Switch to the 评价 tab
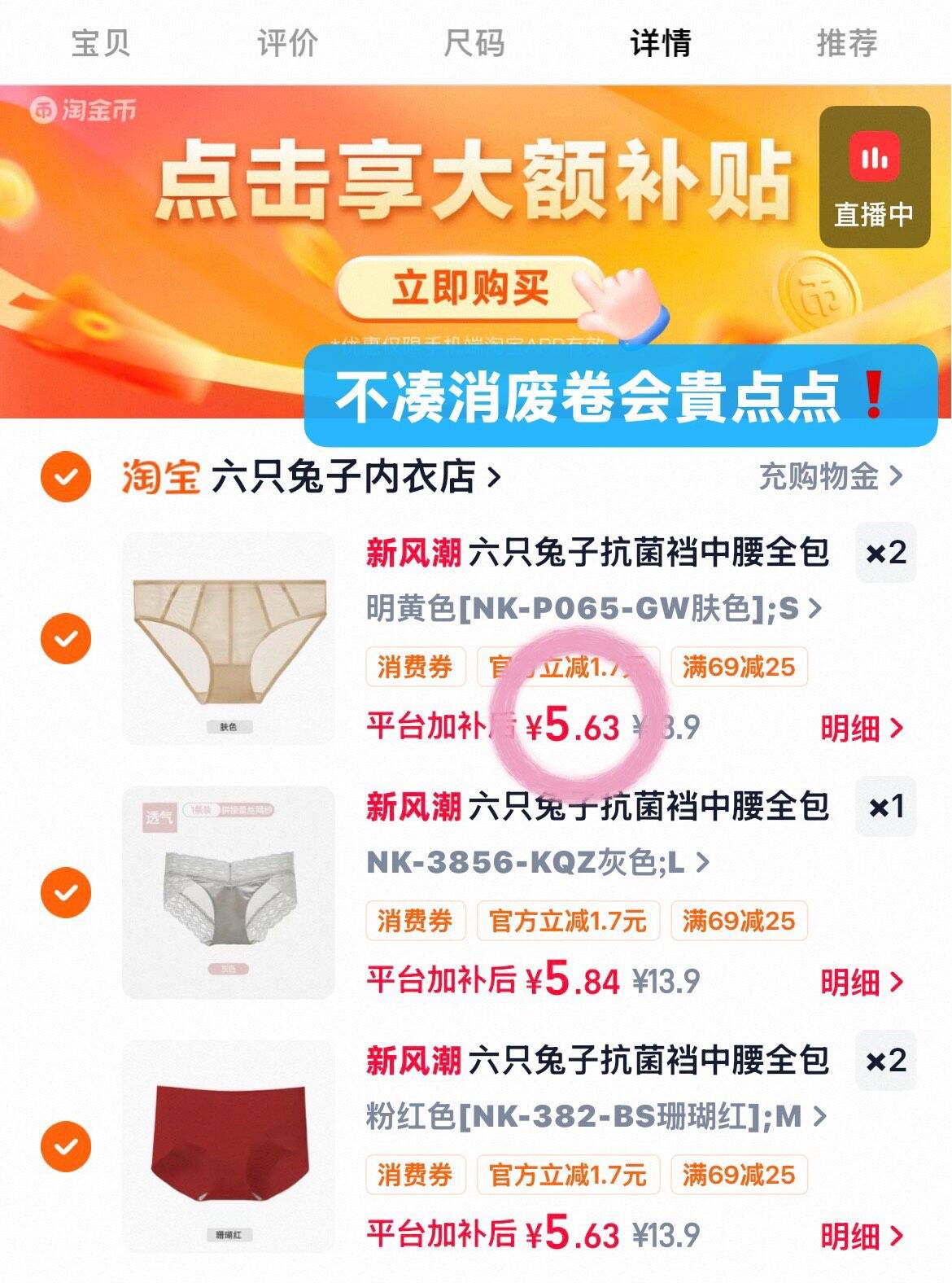Viewport: 952px width, 1283px height. (287, 43)
